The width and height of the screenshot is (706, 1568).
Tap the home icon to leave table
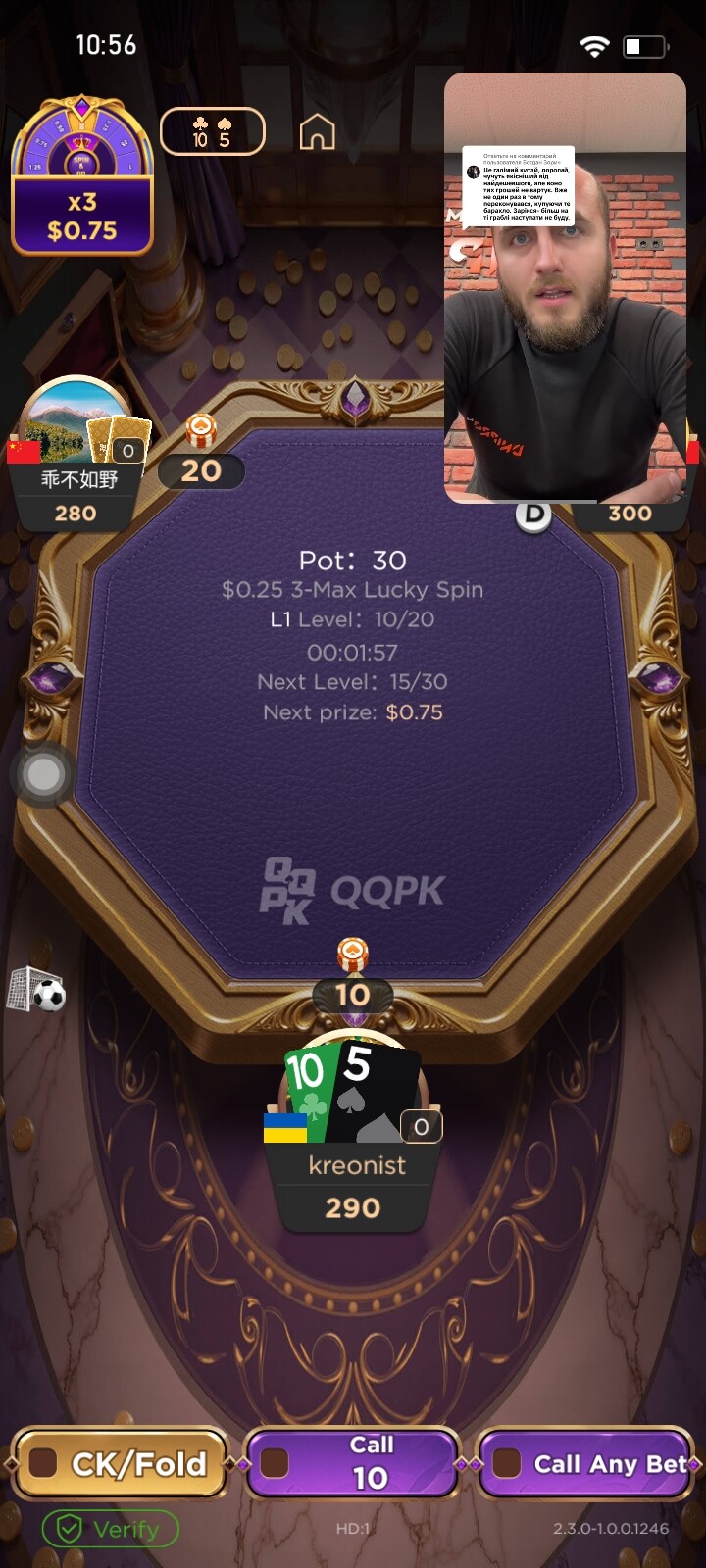pos(317,132)
